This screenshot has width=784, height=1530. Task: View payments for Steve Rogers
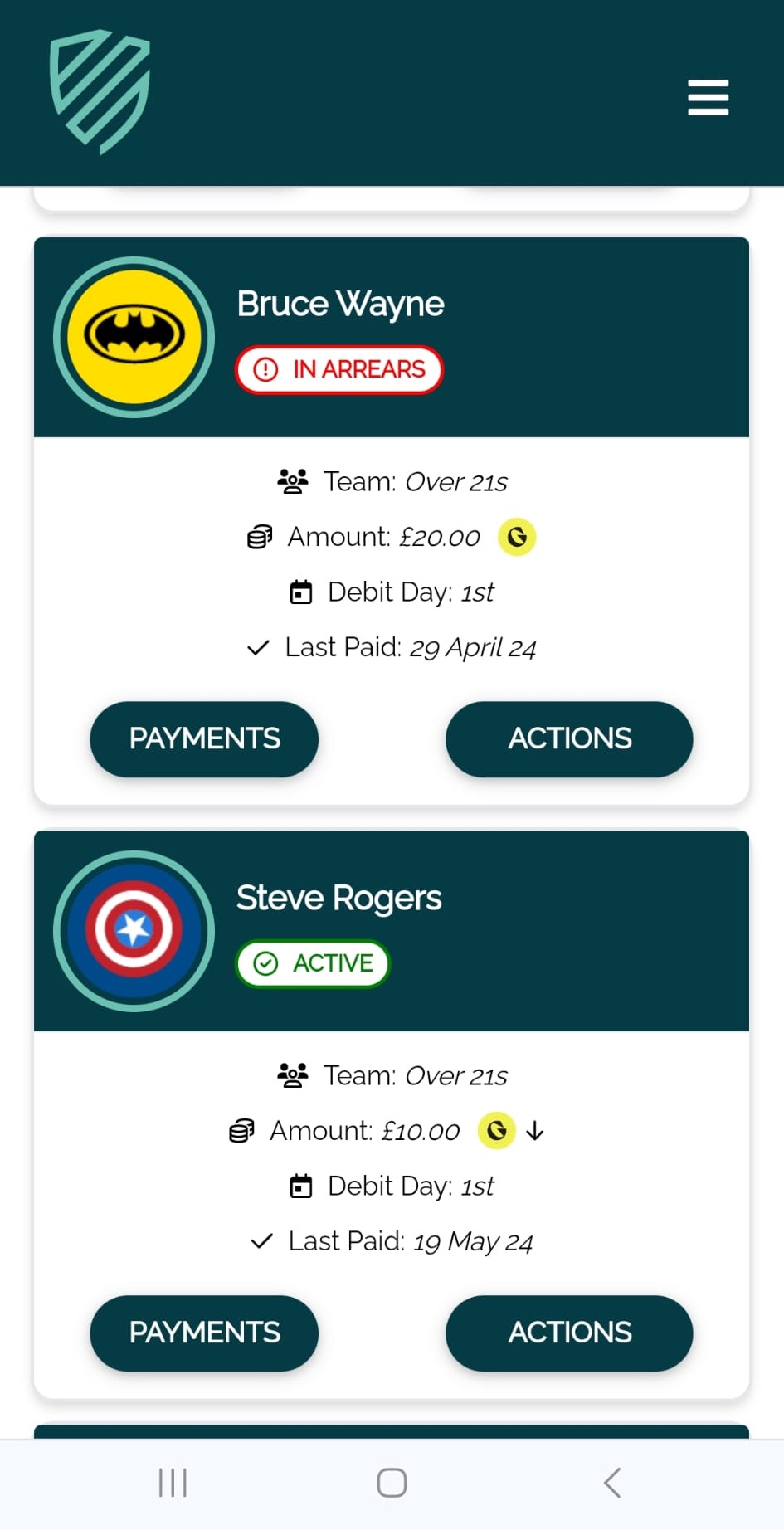pos(204,1333)
